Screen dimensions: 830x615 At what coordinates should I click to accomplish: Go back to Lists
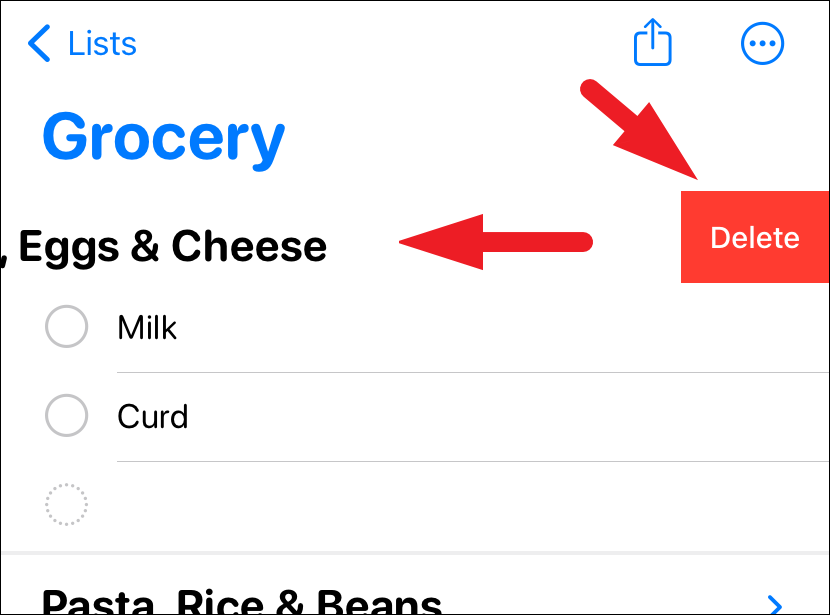click(x=82, y=44)
